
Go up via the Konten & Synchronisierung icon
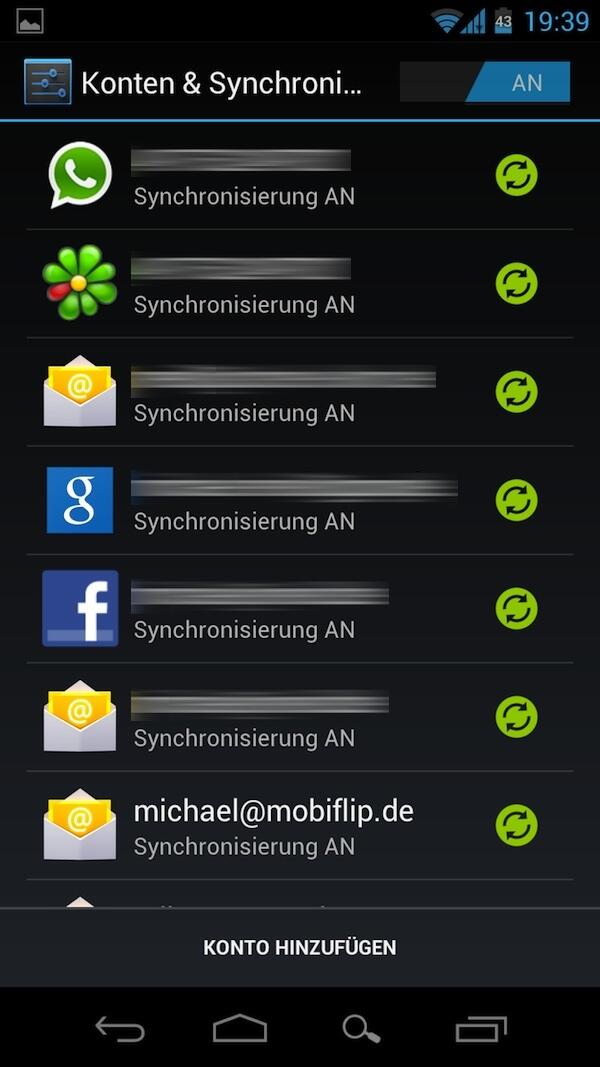click(48, 82)
